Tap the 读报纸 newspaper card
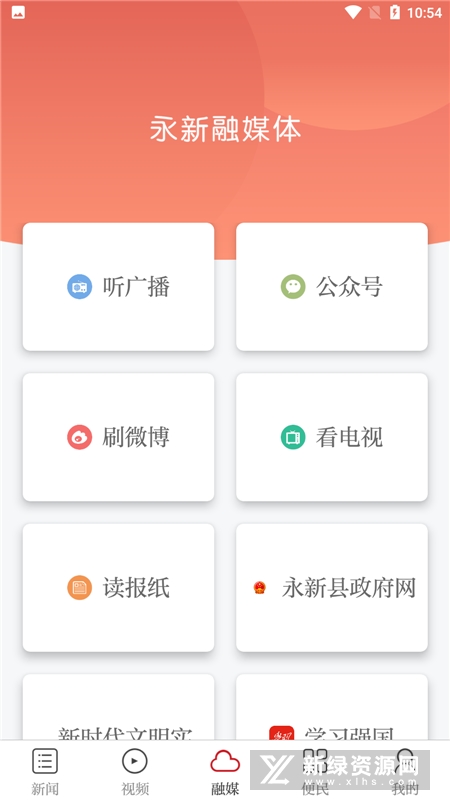Screen dimensions: 450x800 coord(118,588)
